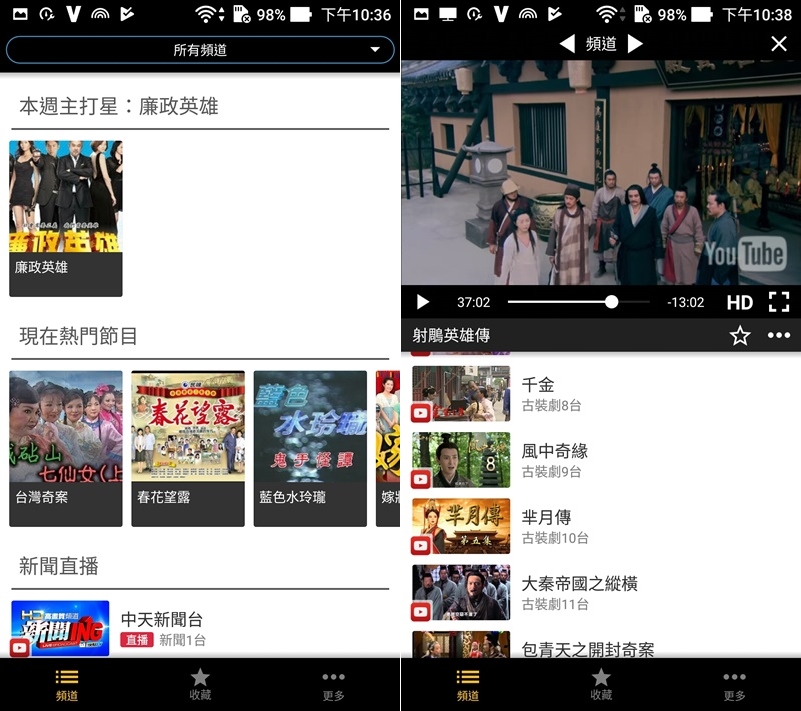Open the 包青天之開封奇案 channel

point(600,648)
